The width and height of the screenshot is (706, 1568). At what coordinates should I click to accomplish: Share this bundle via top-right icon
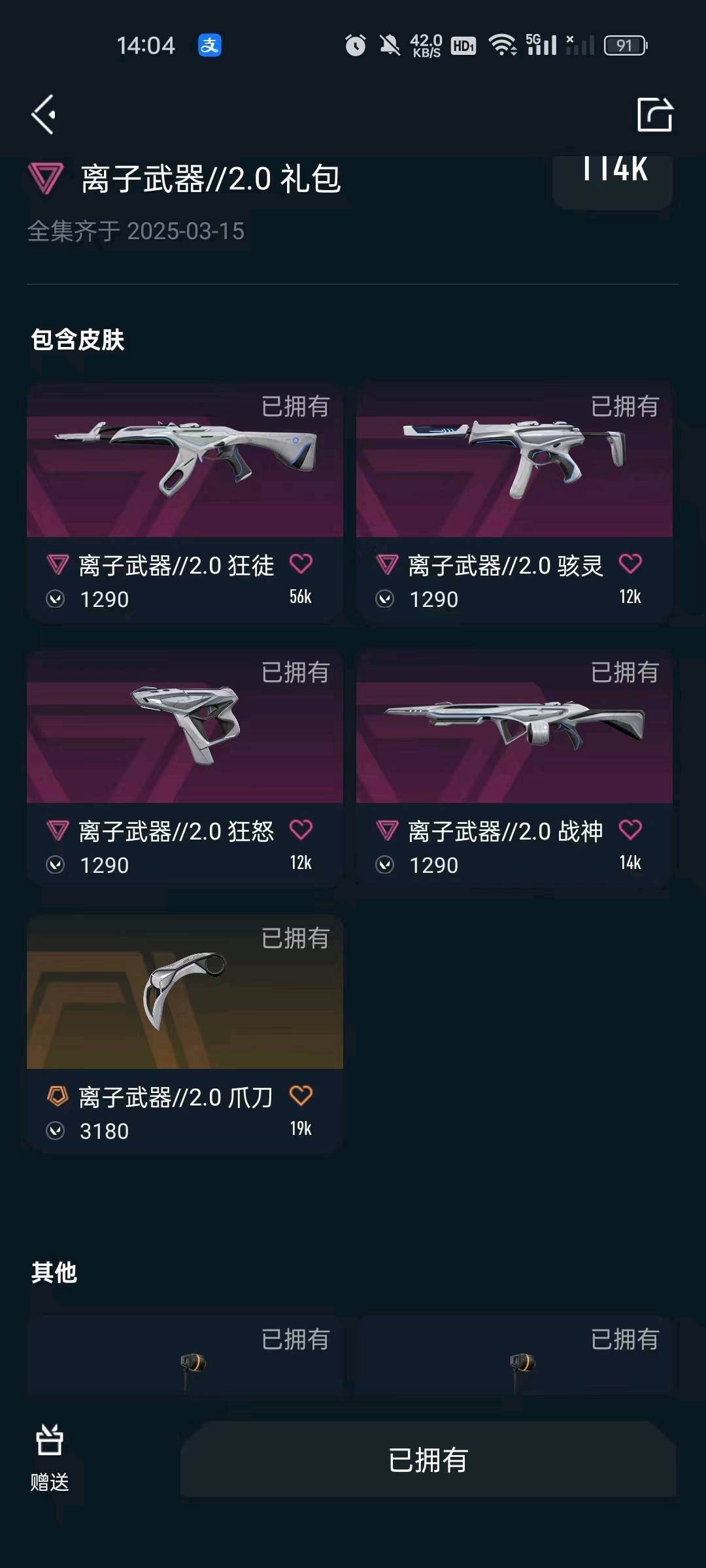(654, 115)
